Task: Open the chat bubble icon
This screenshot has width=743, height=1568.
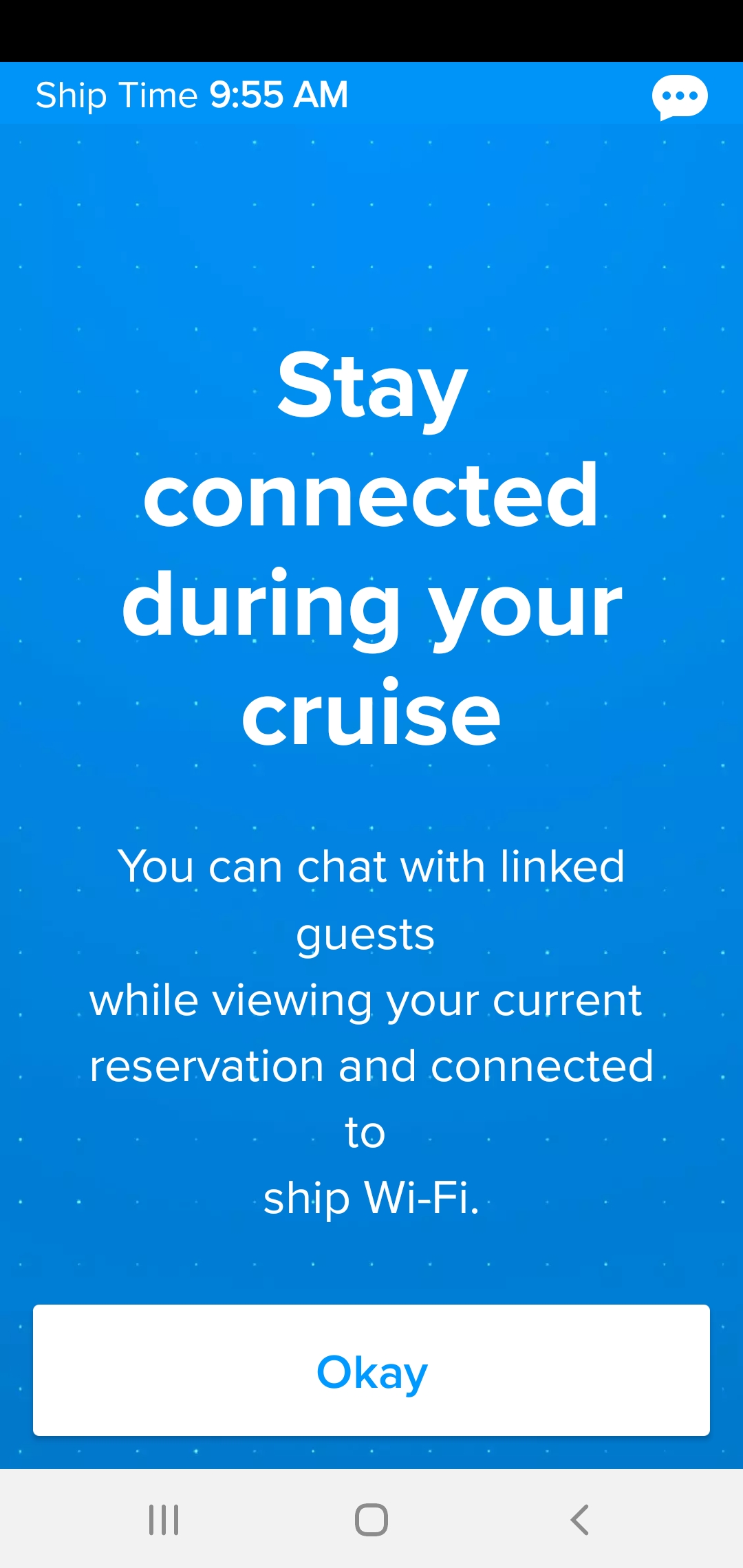Action: tap(680, 97)
